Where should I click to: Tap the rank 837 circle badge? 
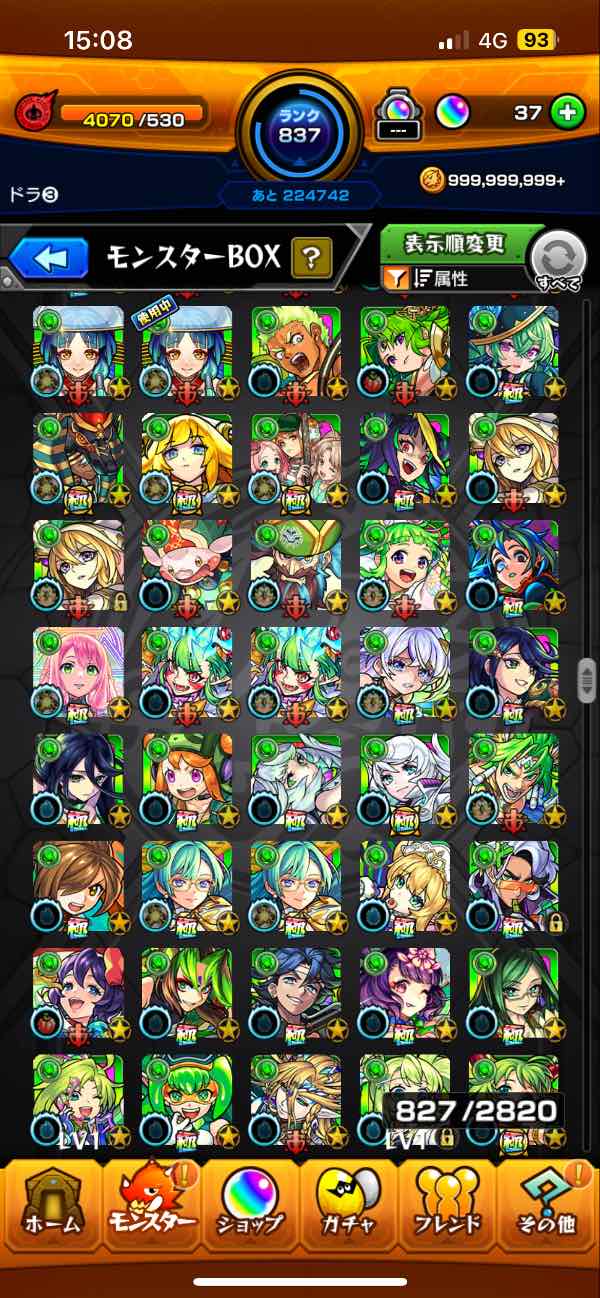300,125
